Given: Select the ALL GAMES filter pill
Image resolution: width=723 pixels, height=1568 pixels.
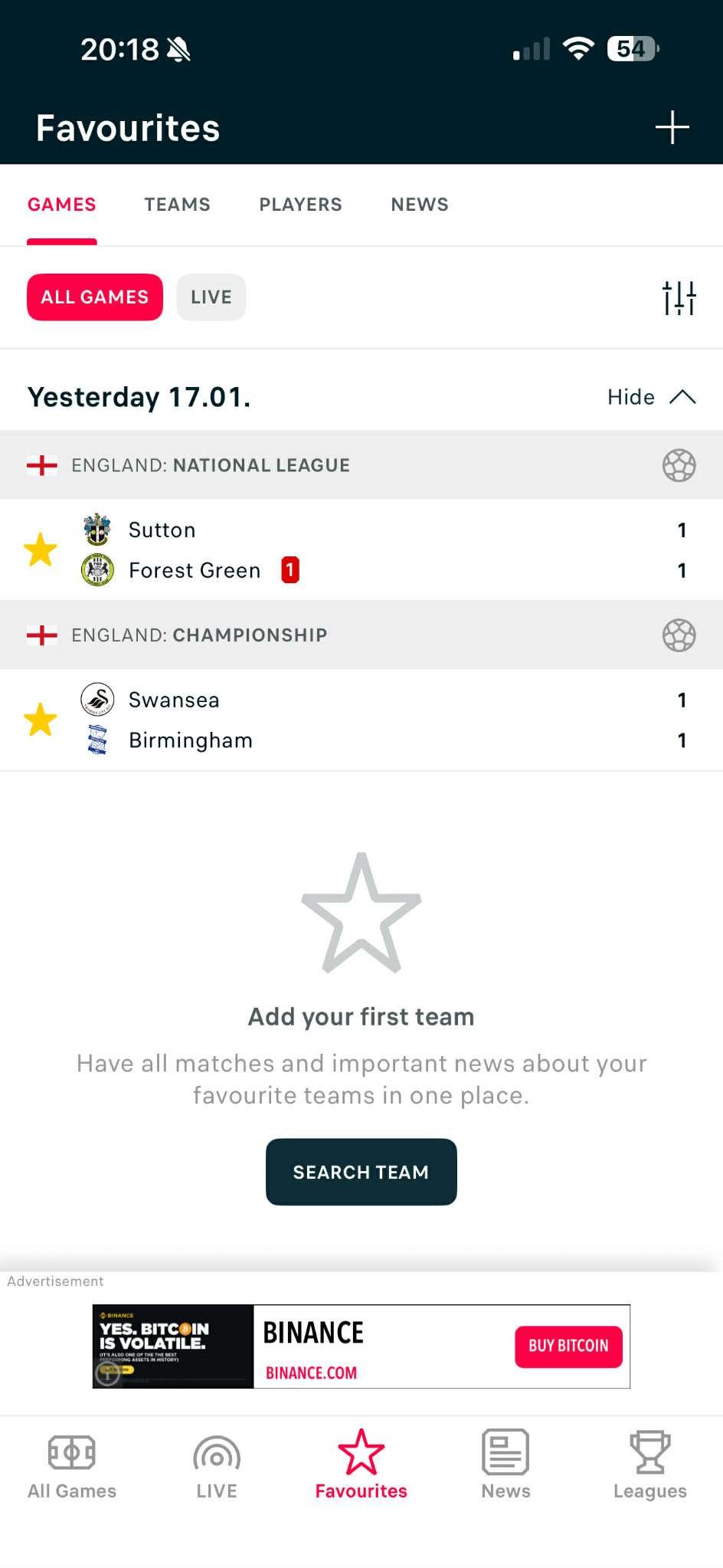Looking at the screenshot, I should click(x=94, y=297).
